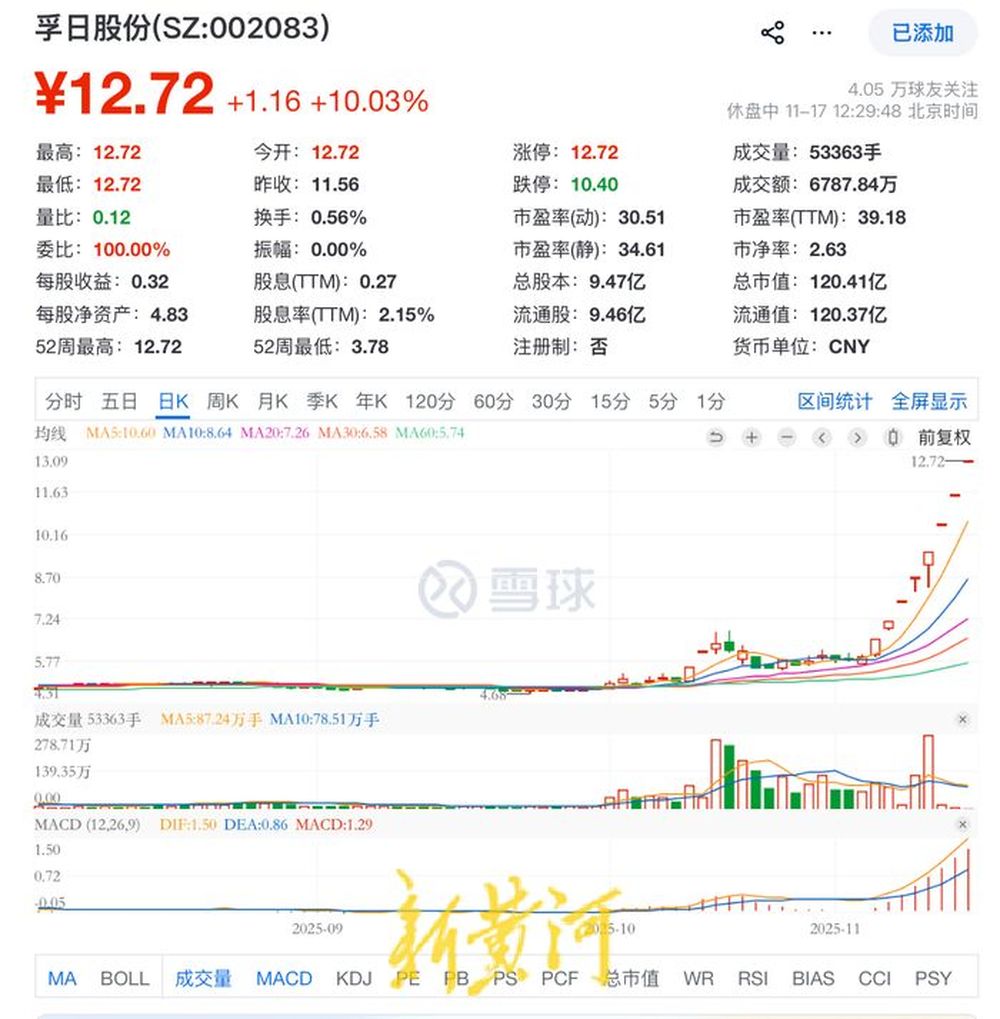Open 区间统计
This screenshot has height=1019, width=1000.
tap(834, 402)
